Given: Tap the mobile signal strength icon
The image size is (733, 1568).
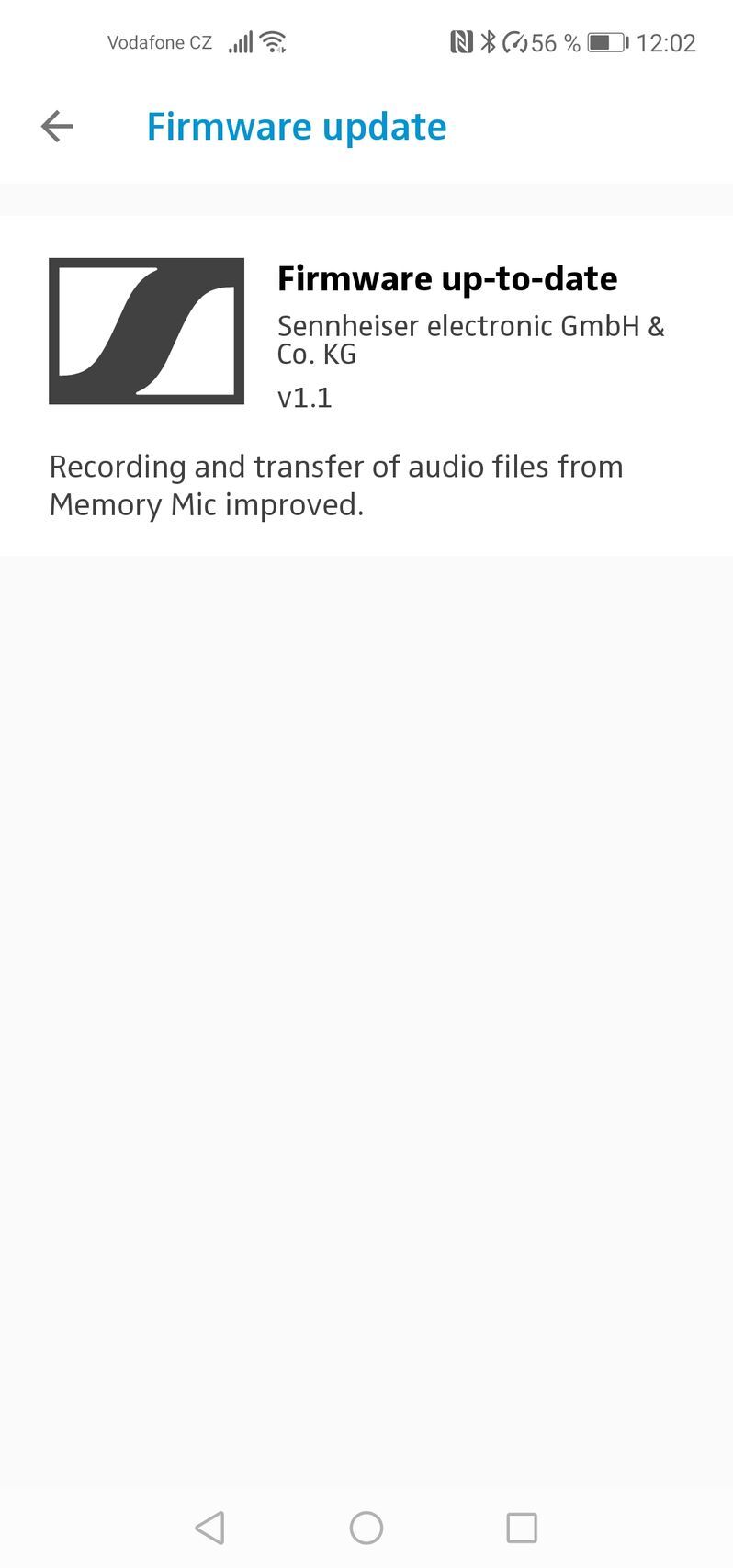Looking at the screenshot, I should point(241,41).
